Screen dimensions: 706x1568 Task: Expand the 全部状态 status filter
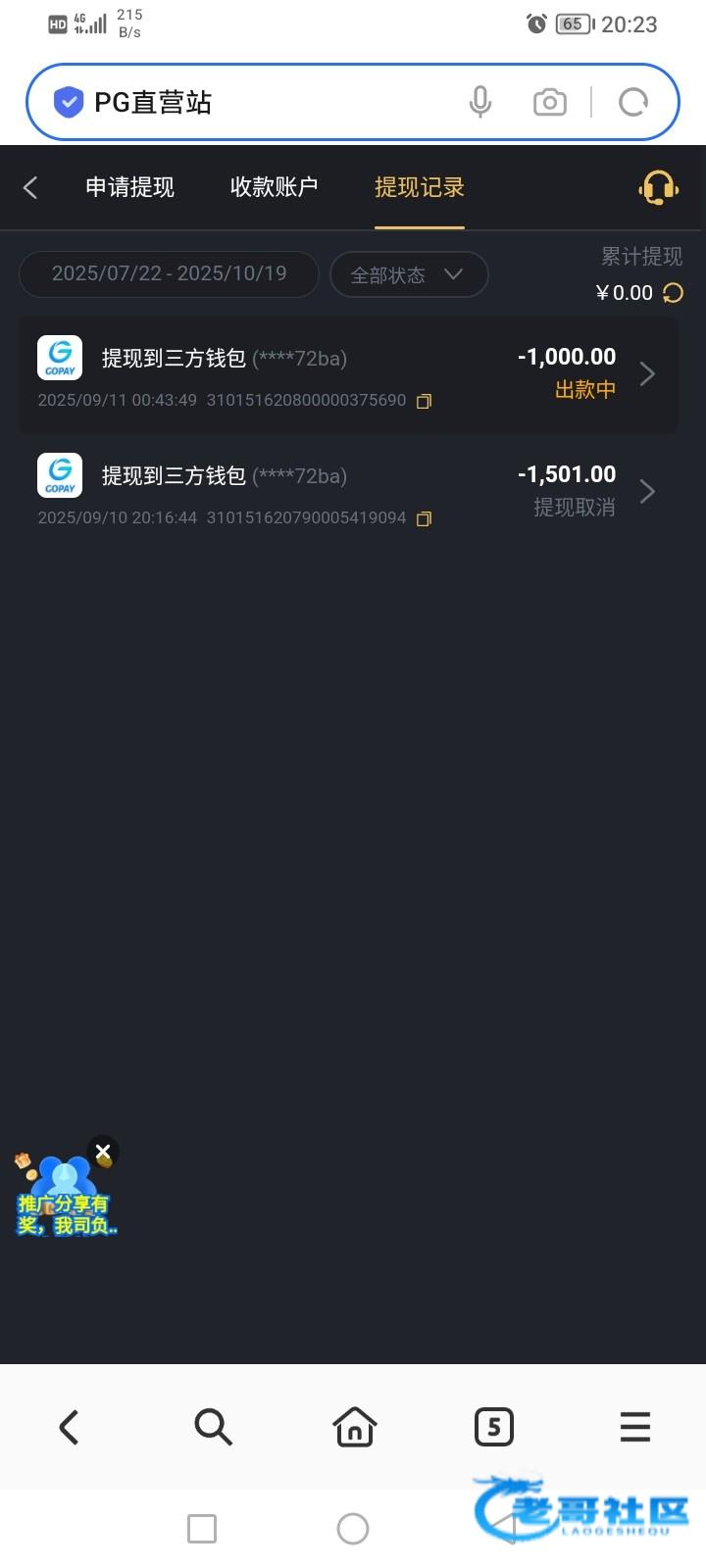pyautogui.click(x=408, y=274)
